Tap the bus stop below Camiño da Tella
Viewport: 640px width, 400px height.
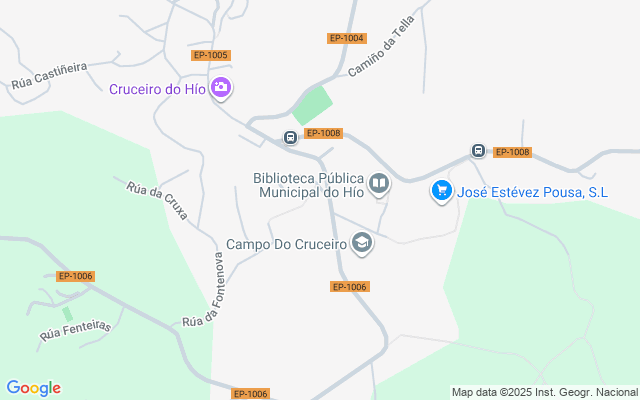coord(290,138)
